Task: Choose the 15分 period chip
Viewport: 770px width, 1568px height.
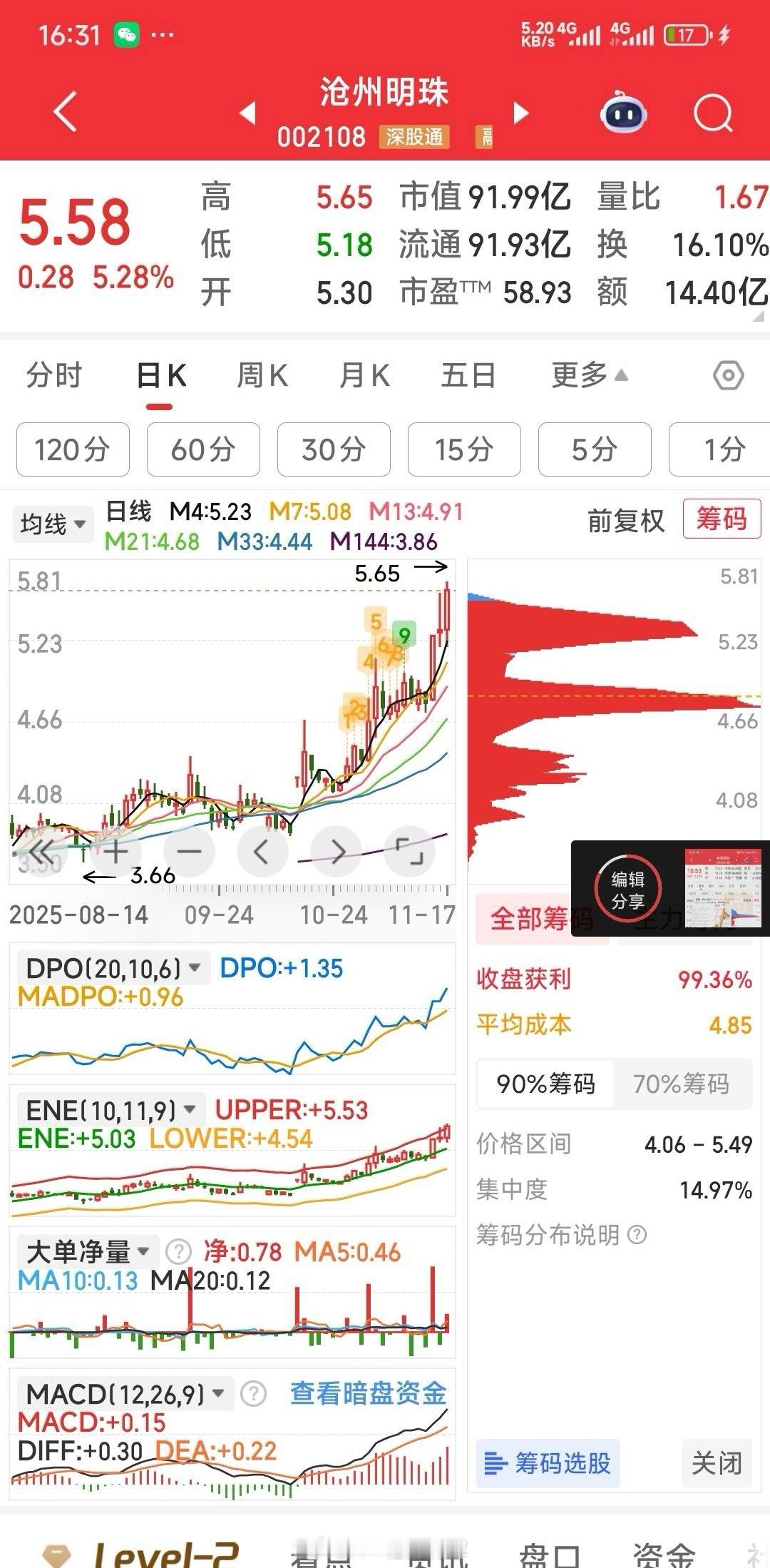Action: pos(464,449)
